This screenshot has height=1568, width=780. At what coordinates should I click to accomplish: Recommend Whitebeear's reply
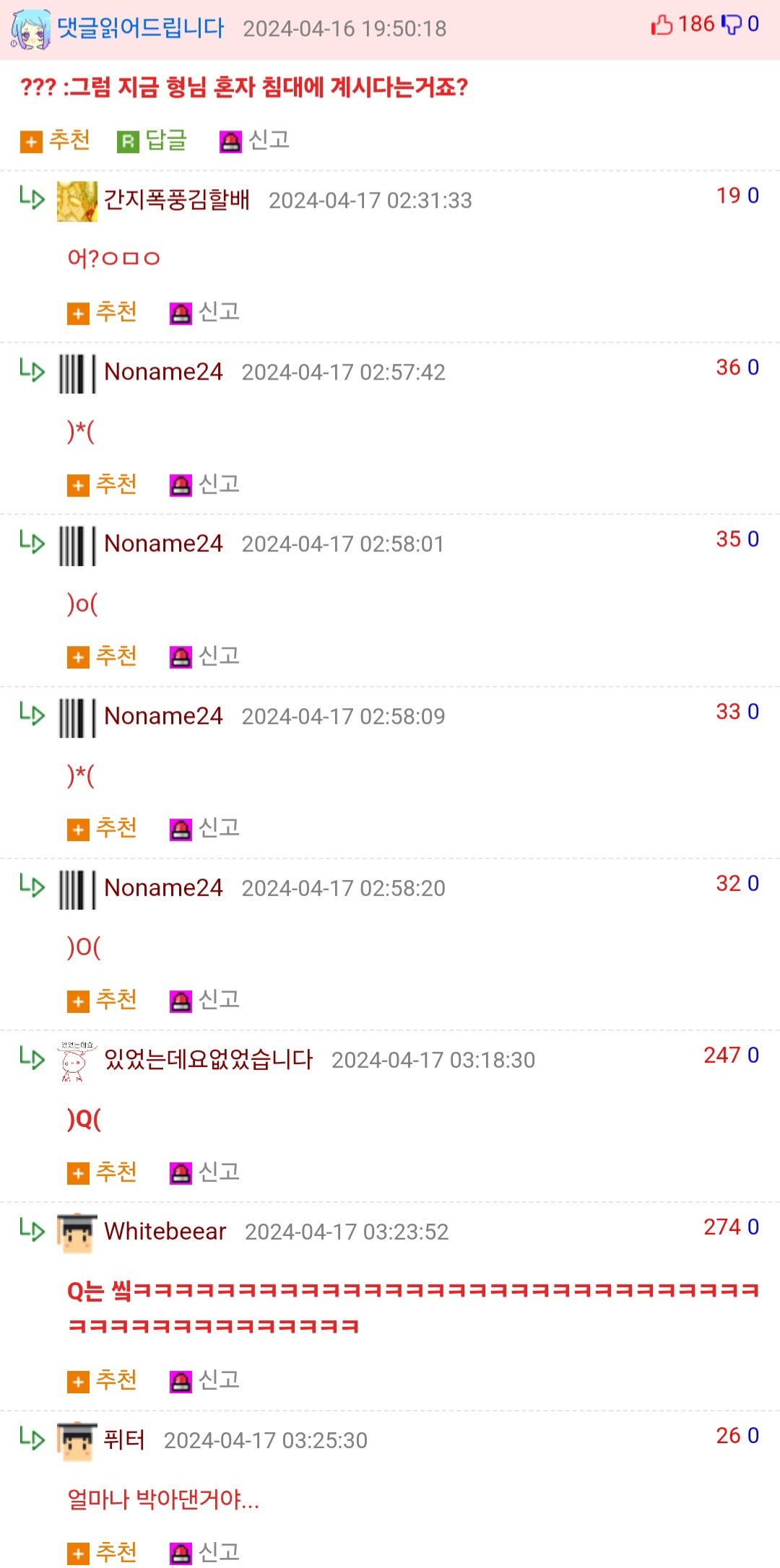point(102,1380)
